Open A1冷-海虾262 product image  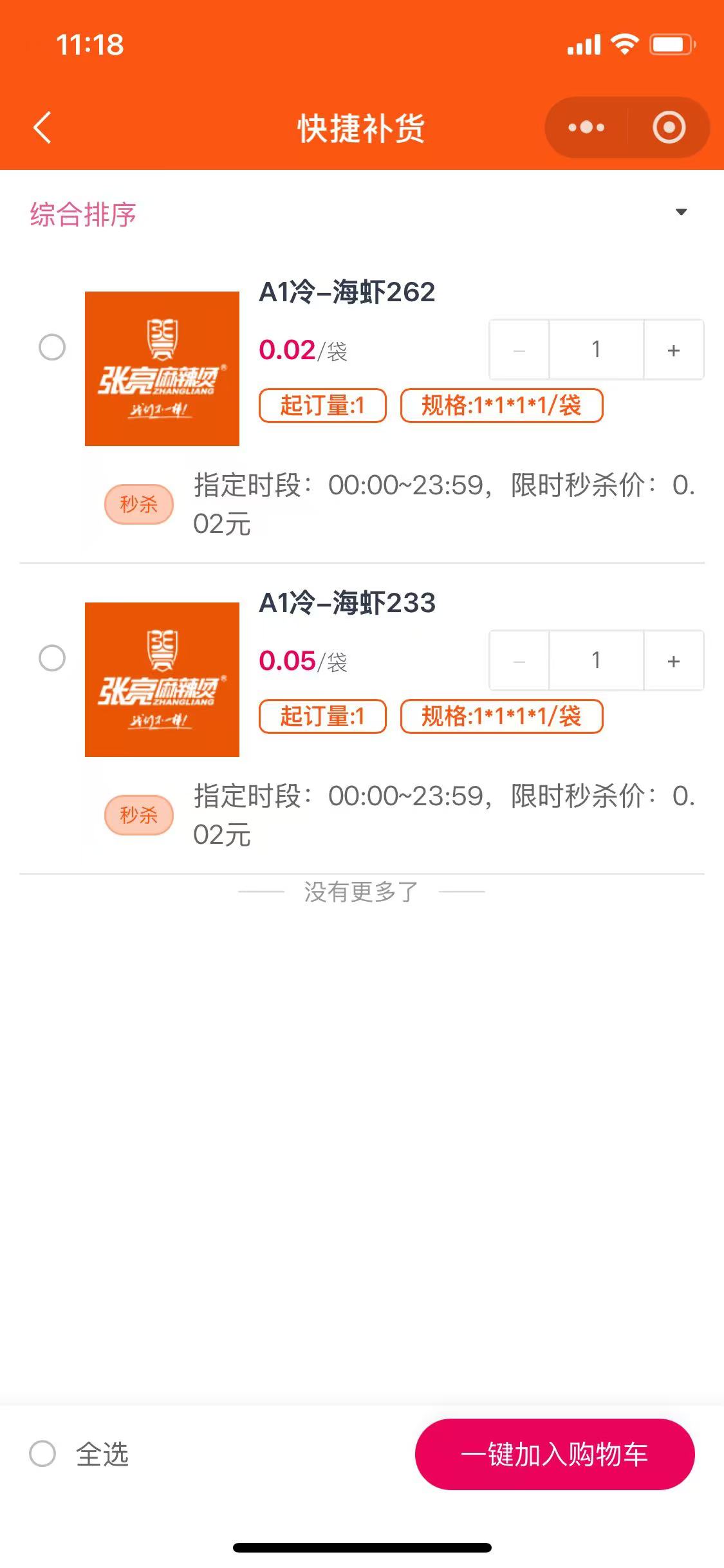(x=162, y=369)
